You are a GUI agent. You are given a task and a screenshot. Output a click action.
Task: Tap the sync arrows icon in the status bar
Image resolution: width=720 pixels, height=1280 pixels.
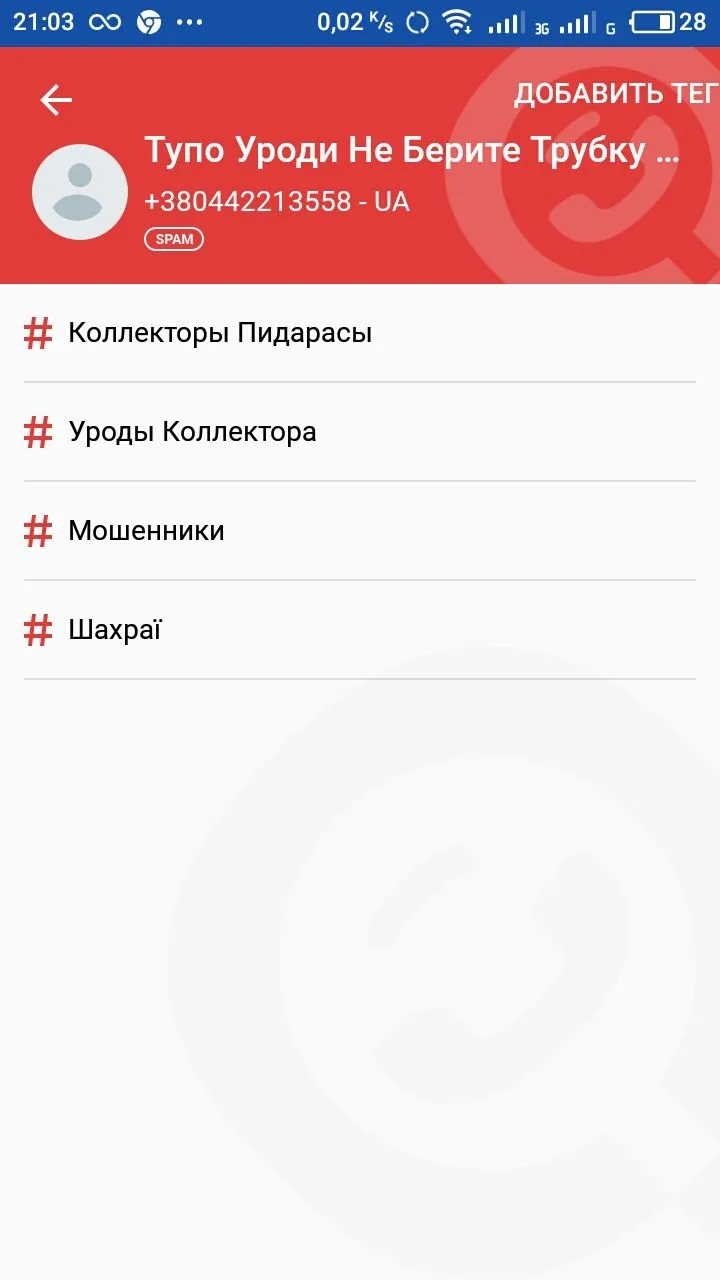[x=416, y=21]
